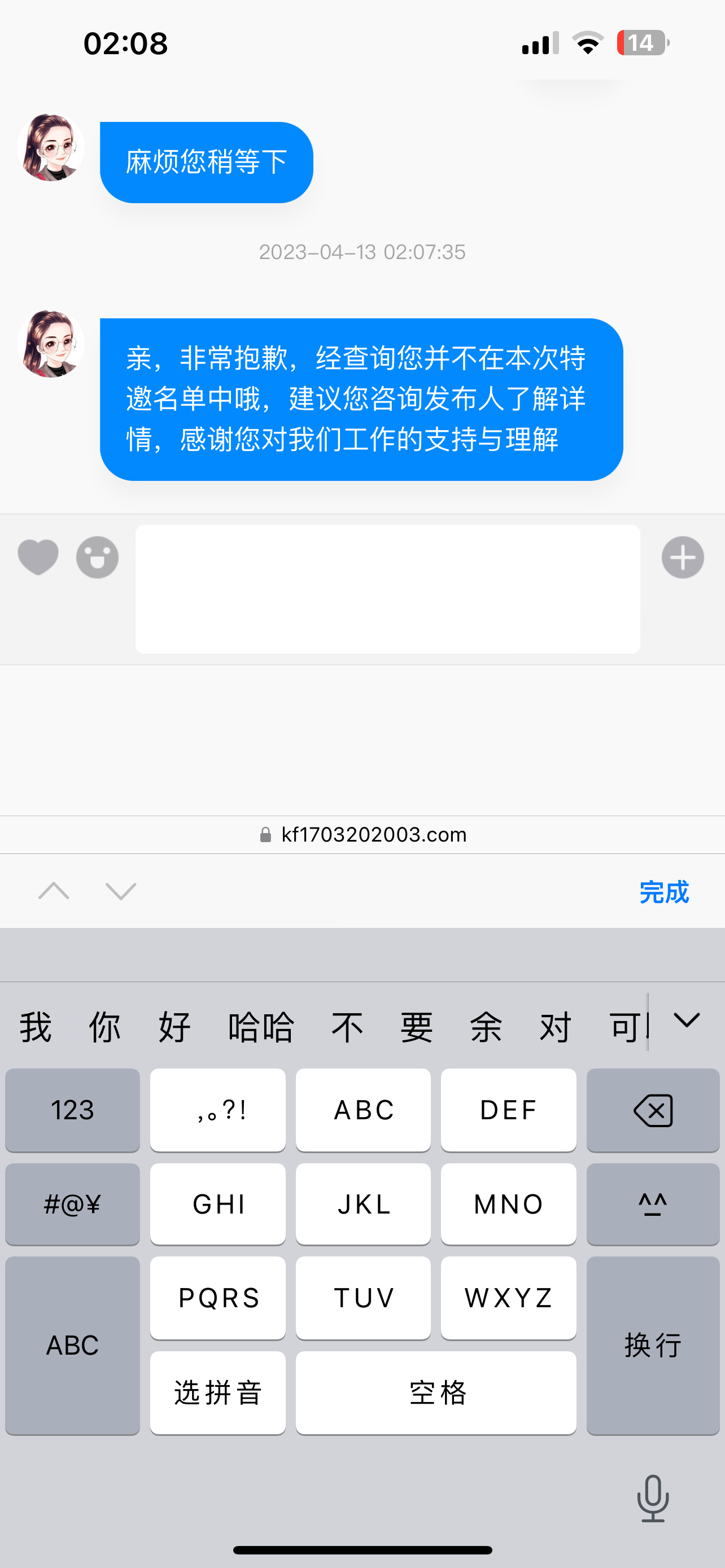This screenshot has width=725, height=1568.
Task: Switch keyboard to 123 numbers
Action: (x=72, y=1110)
